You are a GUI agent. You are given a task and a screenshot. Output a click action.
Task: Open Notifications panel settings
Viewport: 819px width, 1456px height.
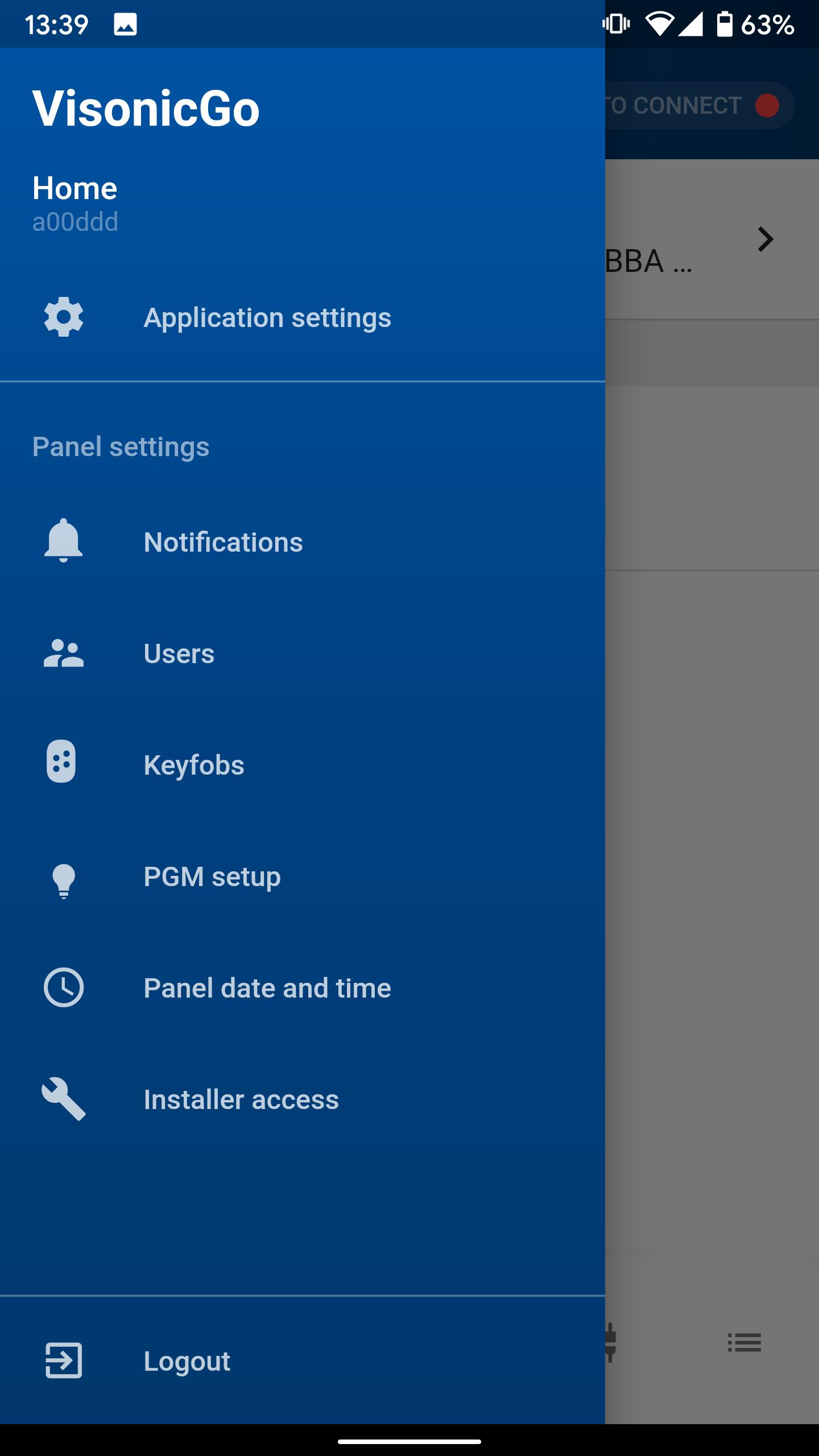point(303,541)
